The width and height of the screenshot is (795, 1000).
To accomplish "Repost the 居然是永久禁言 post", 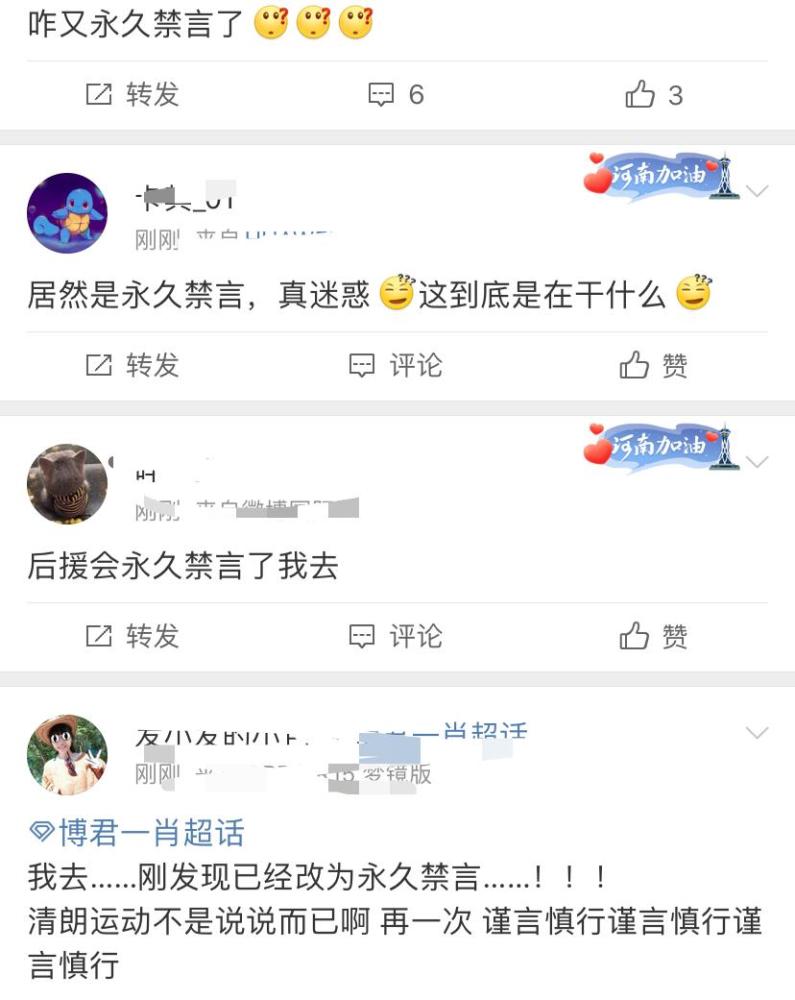I will click(132, 366).
